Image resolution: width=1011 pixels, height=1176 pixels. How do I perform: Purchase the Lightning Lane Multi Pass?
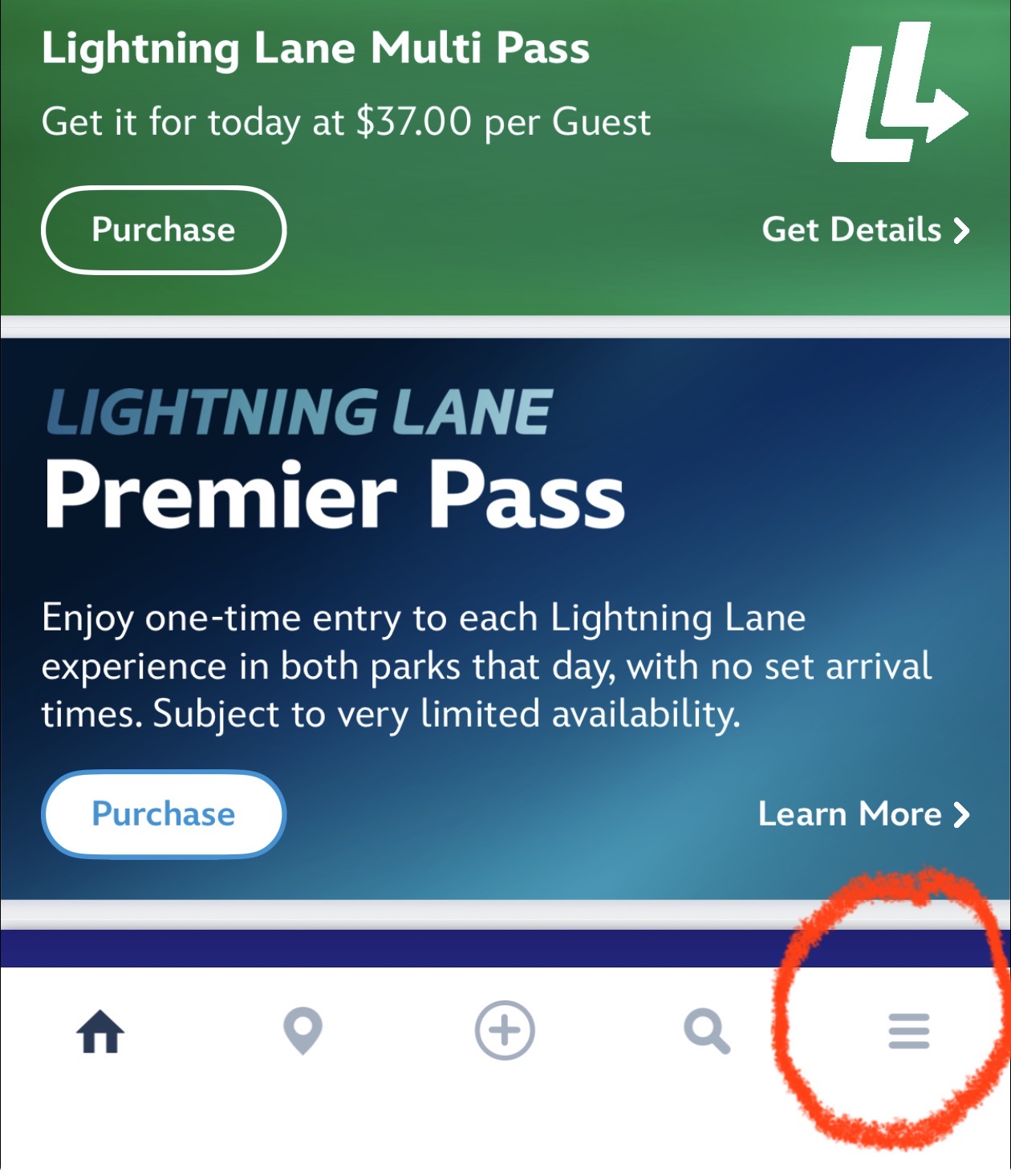pos(163,230)
